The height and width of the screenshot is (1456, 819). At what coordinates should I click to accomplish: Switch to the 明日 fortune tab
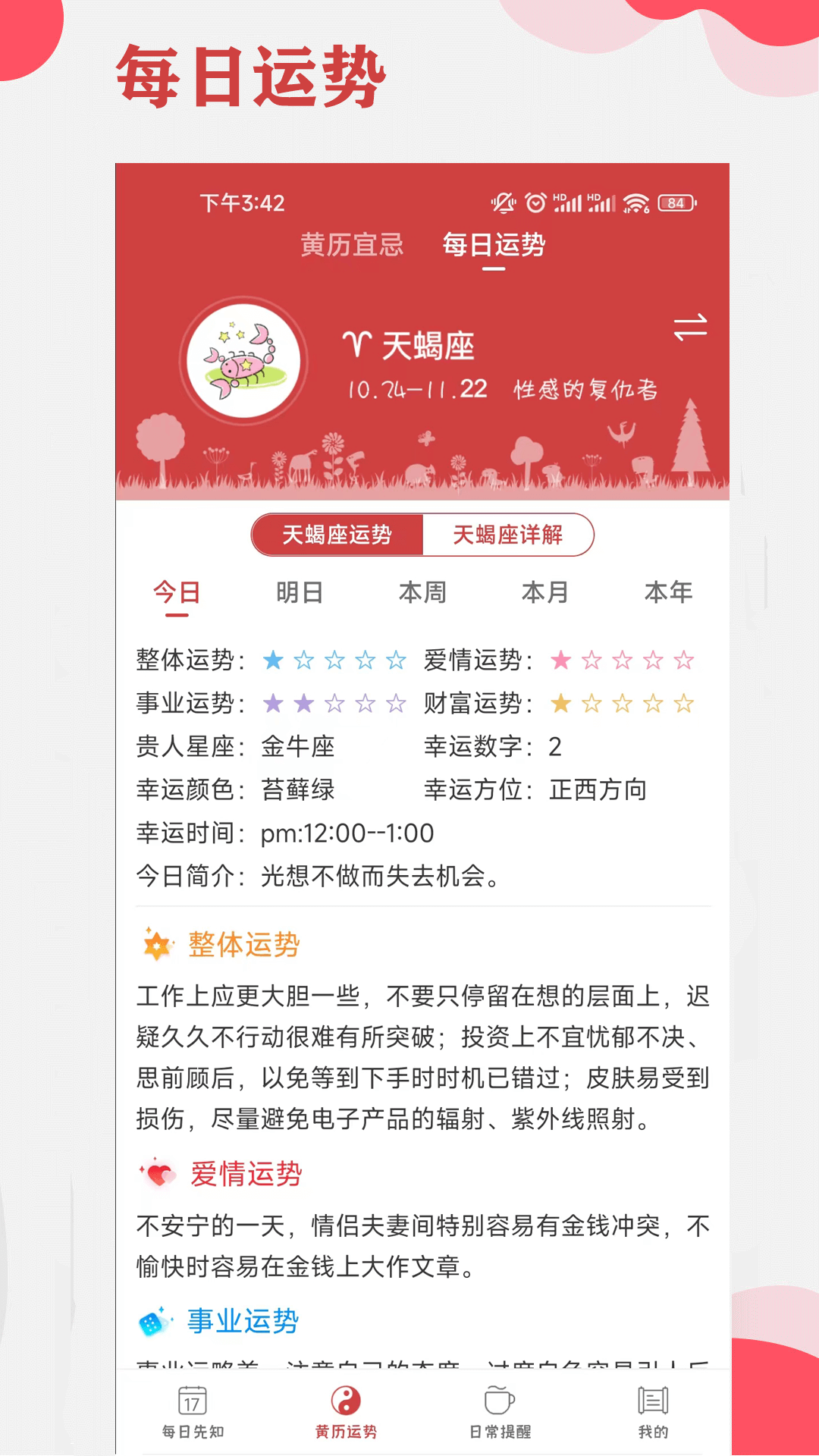[300, 594]
